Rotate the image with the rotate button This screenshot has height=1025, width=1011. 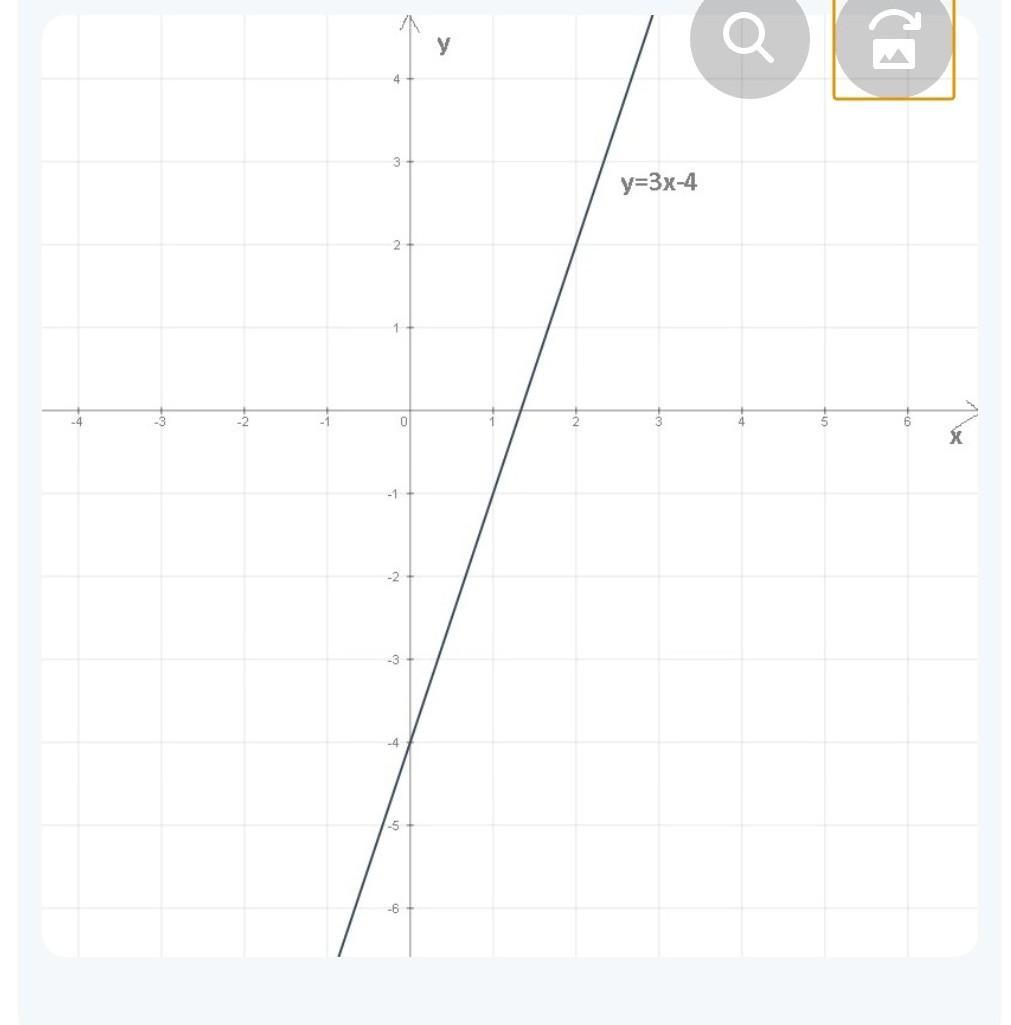tap(894, 42)
